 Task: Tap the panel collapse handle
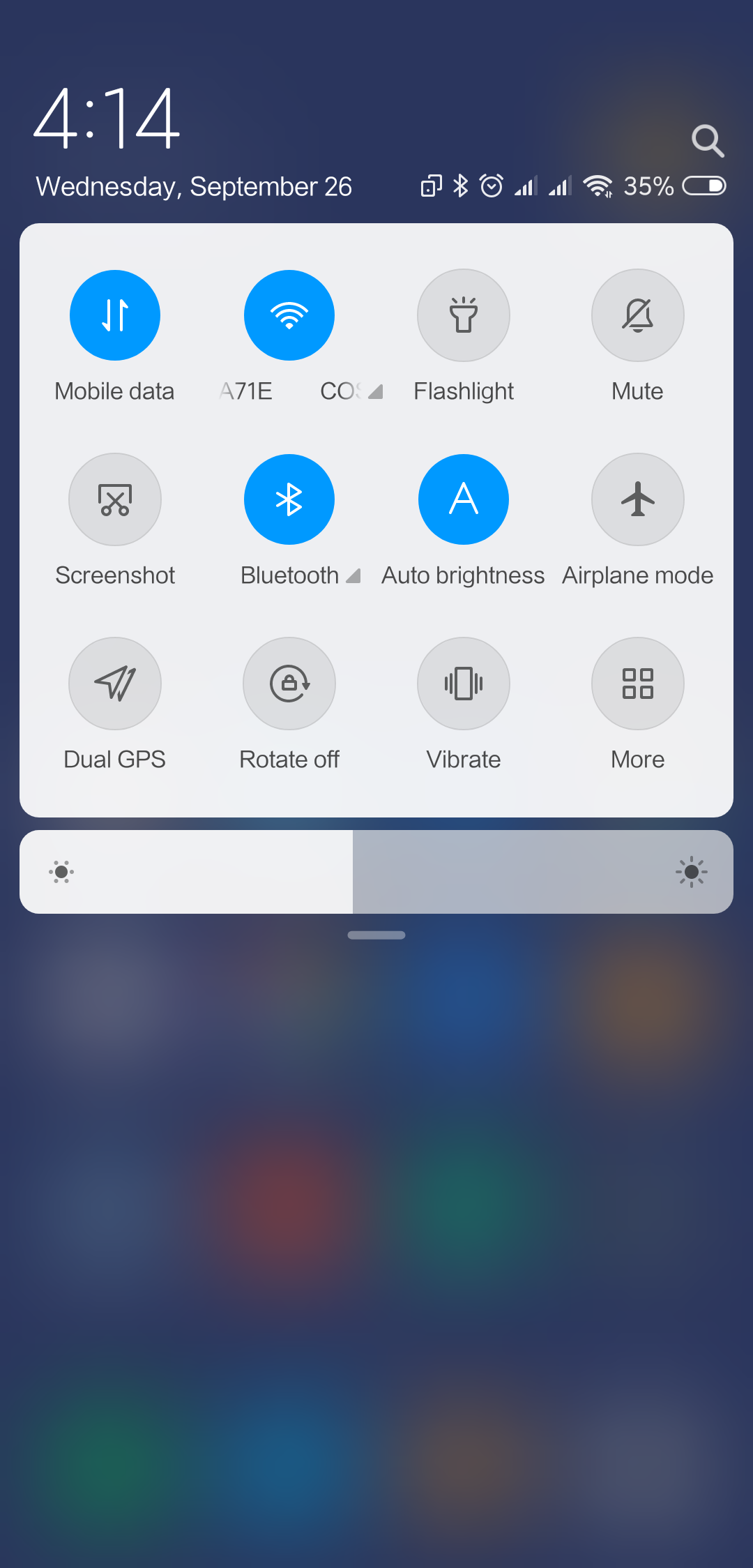[376, 935]
